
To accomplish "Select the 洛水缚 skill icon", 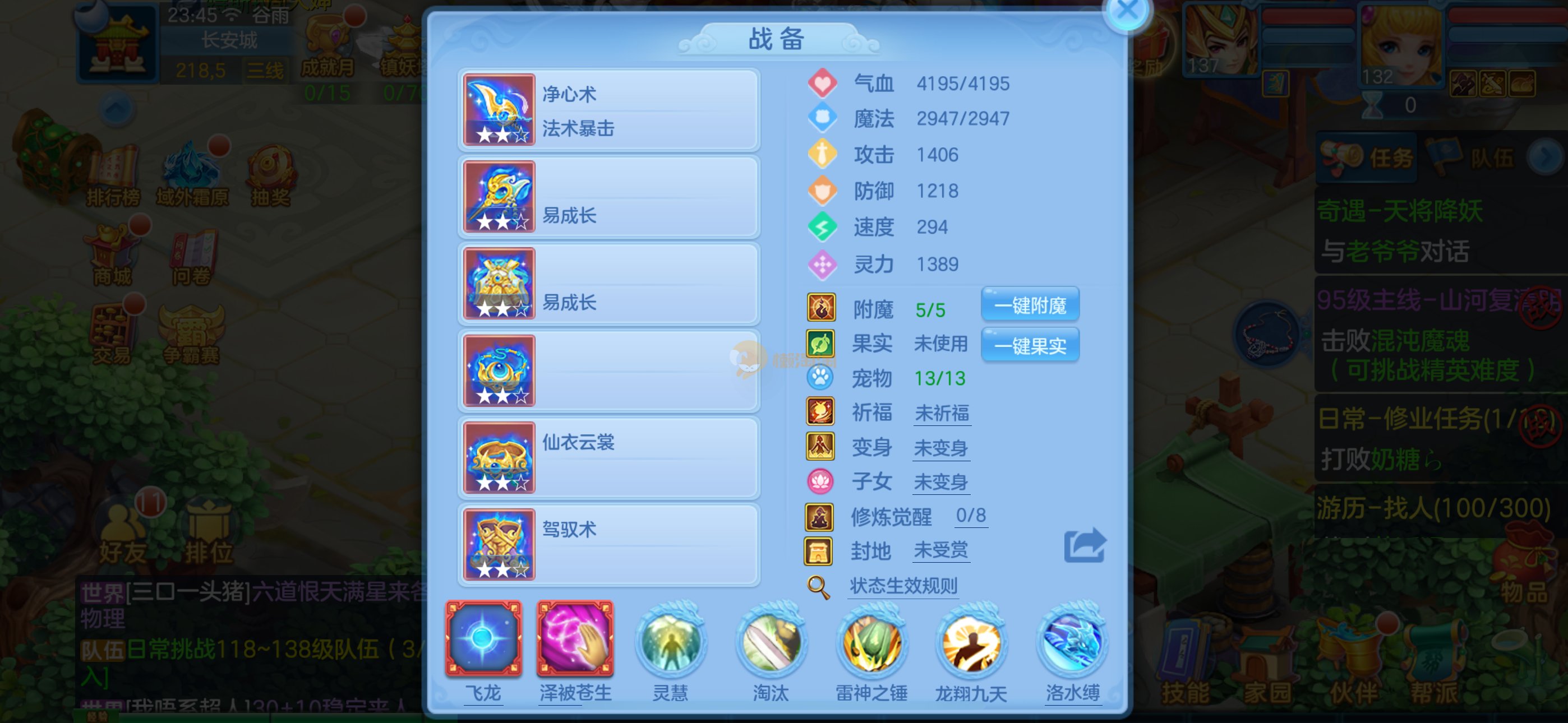I will (1072, 642).
